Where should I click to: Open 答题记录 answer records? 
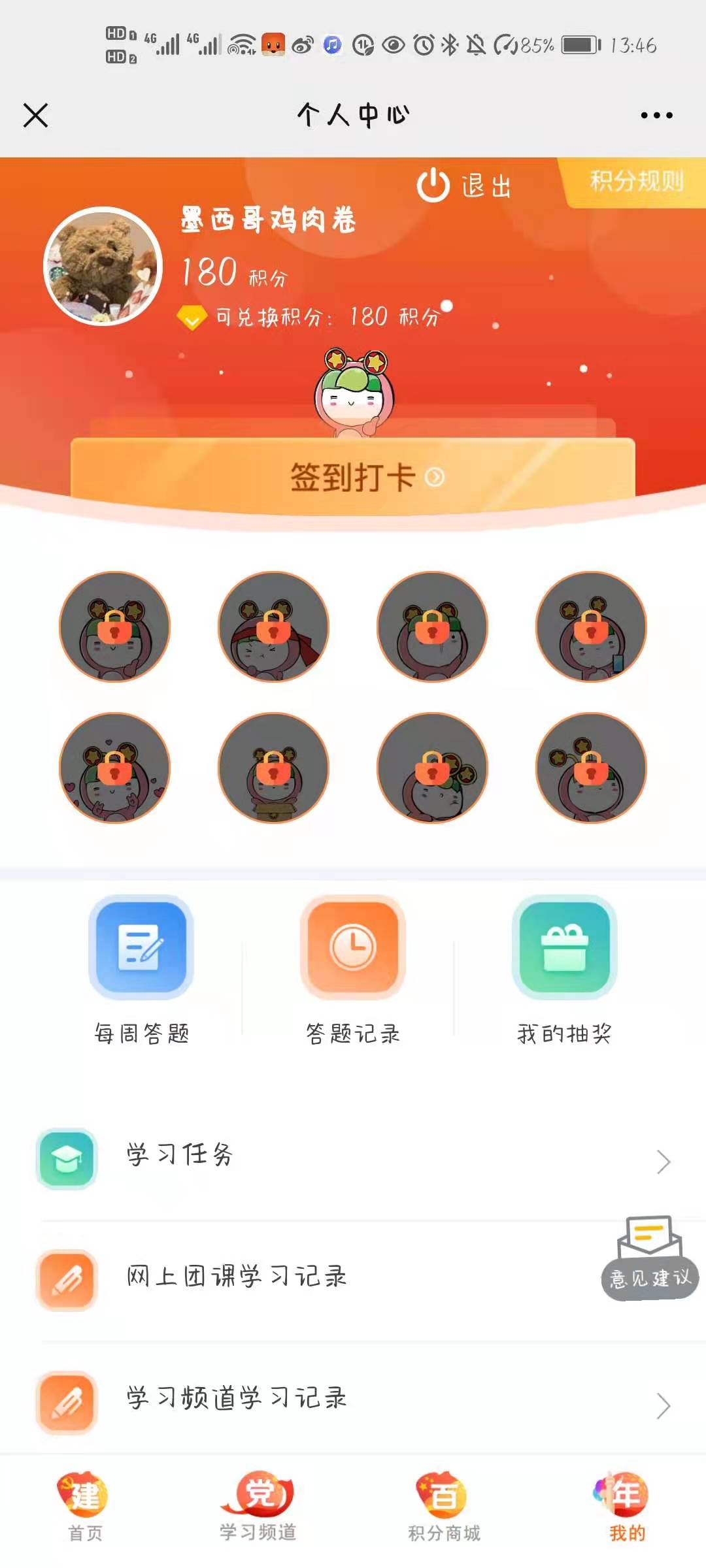point(353,972)
